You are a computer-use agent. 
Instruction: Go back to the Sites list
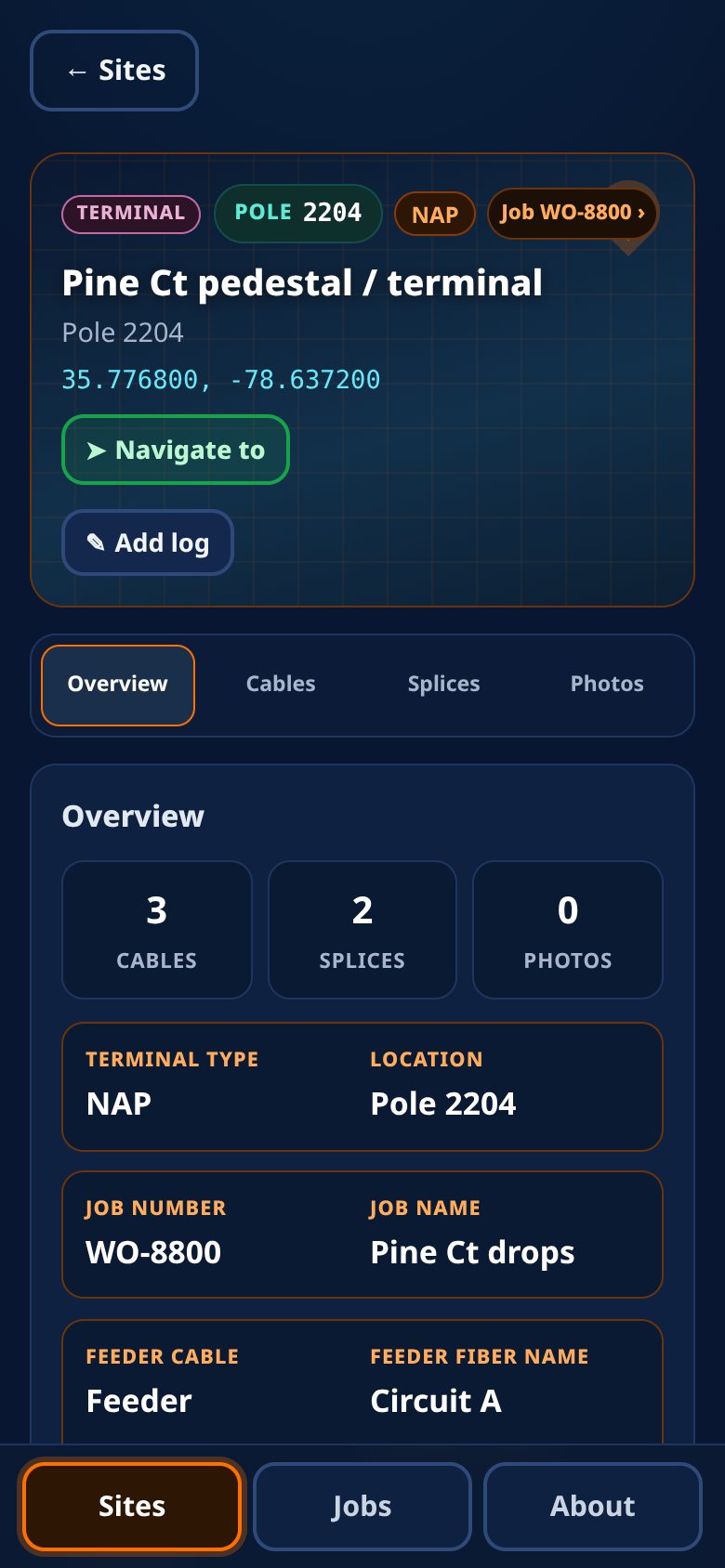tap(114, 71)
